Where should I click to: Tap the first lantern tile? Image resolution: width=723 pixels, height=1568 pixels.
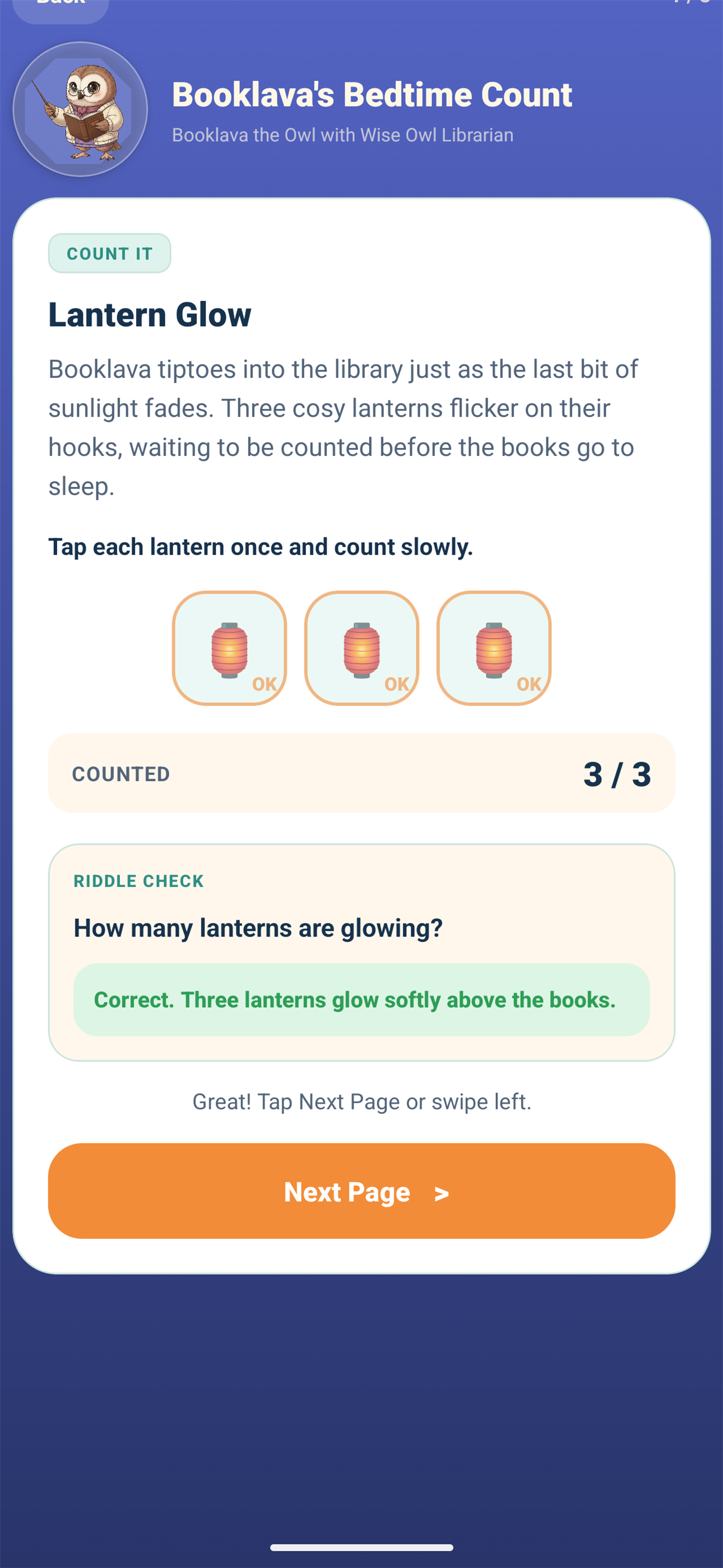(229, 648)
